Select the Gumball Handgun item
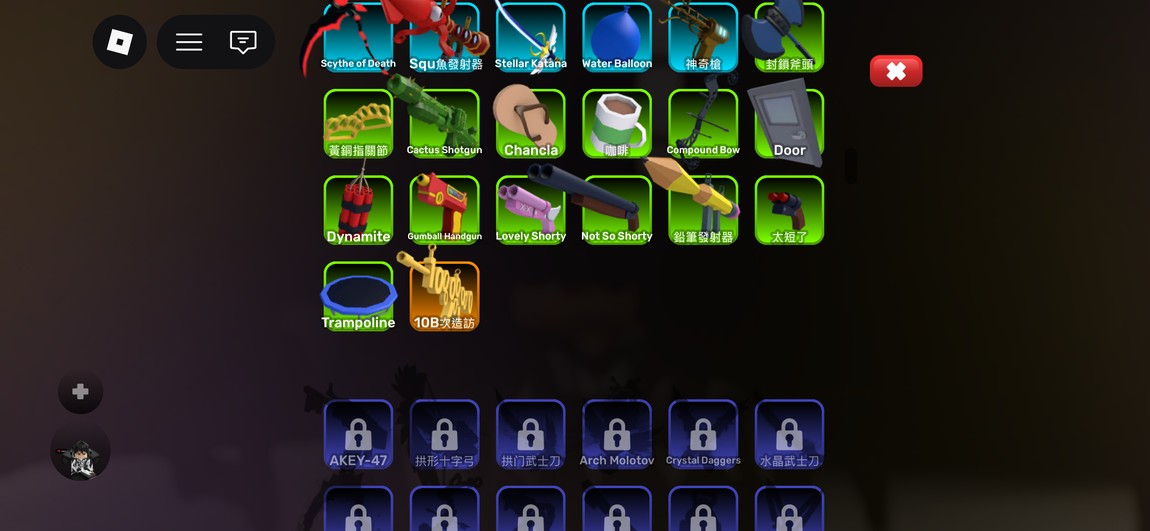The height and width of the screenshot is (531, 1150). pos(444,210)
